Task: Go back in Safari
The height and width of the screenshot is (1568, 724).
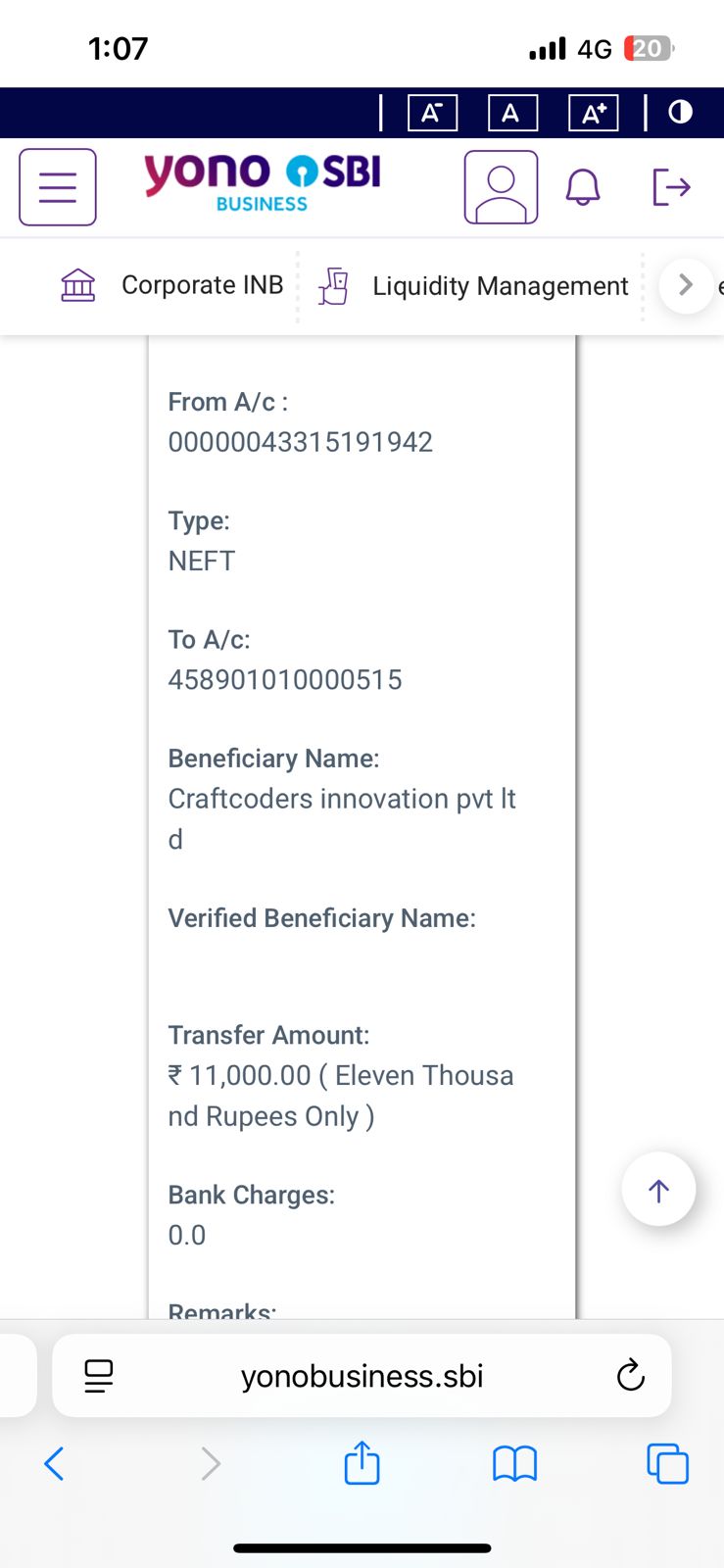Action: (x=55, y=1464)
